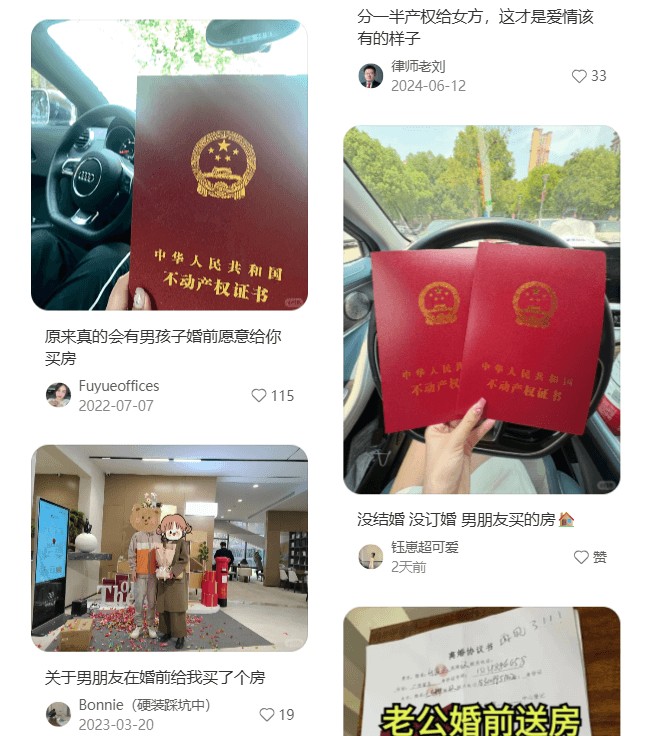Like Bonnie's post with 19 likes
648x736 pixels.
(x=267, y=715)
